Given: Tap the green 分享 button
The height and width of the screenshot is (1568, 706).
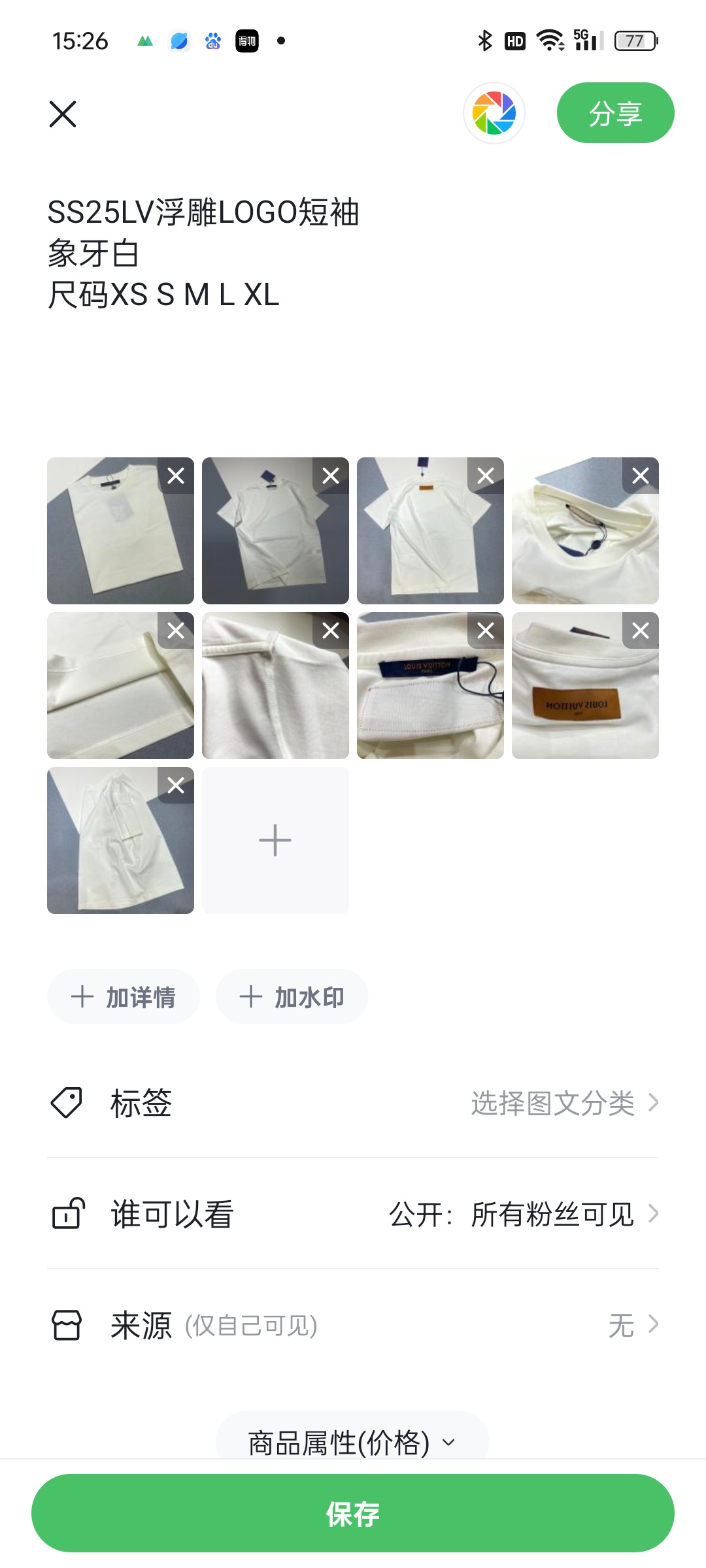Looking at the screenshot, I should click(x=615, y=113).
